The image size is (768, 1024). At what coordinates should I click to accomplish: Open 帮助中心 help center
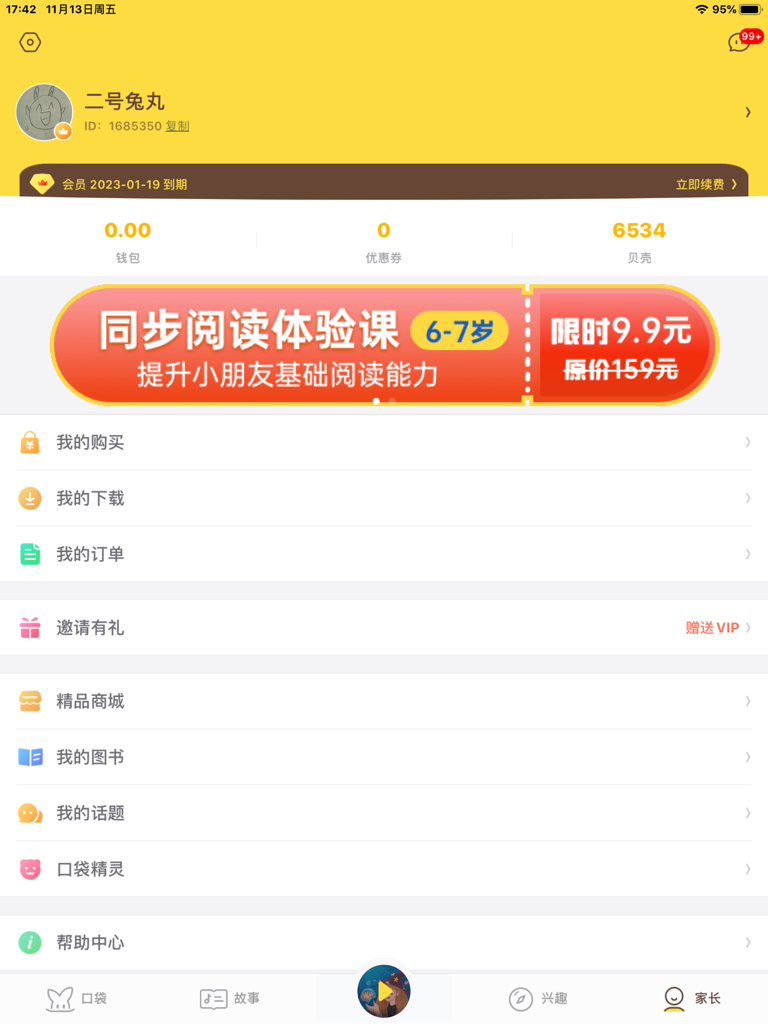pos(384,942)
